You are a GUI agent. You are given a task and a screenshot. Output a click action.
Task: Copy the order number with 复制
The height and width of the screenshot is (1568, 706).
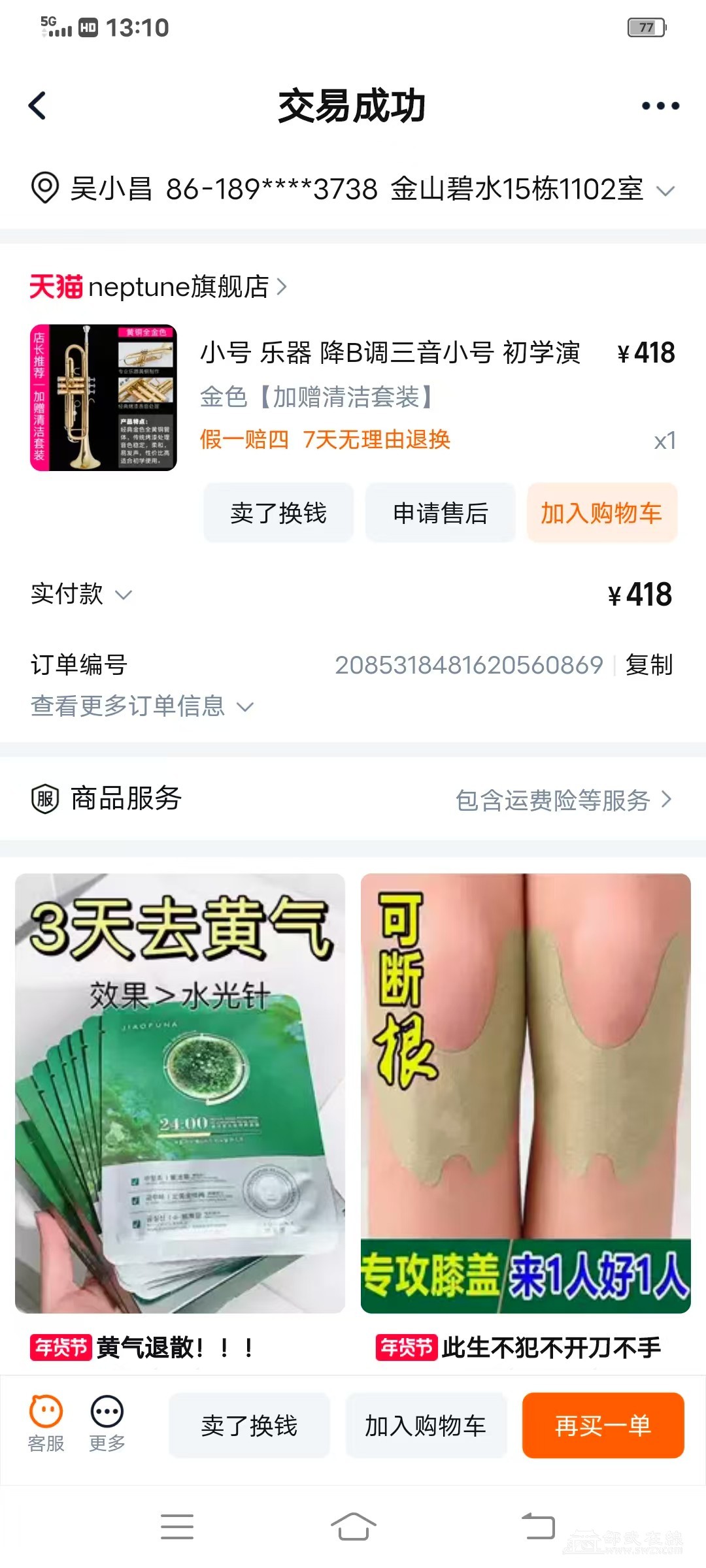(648, 665)
